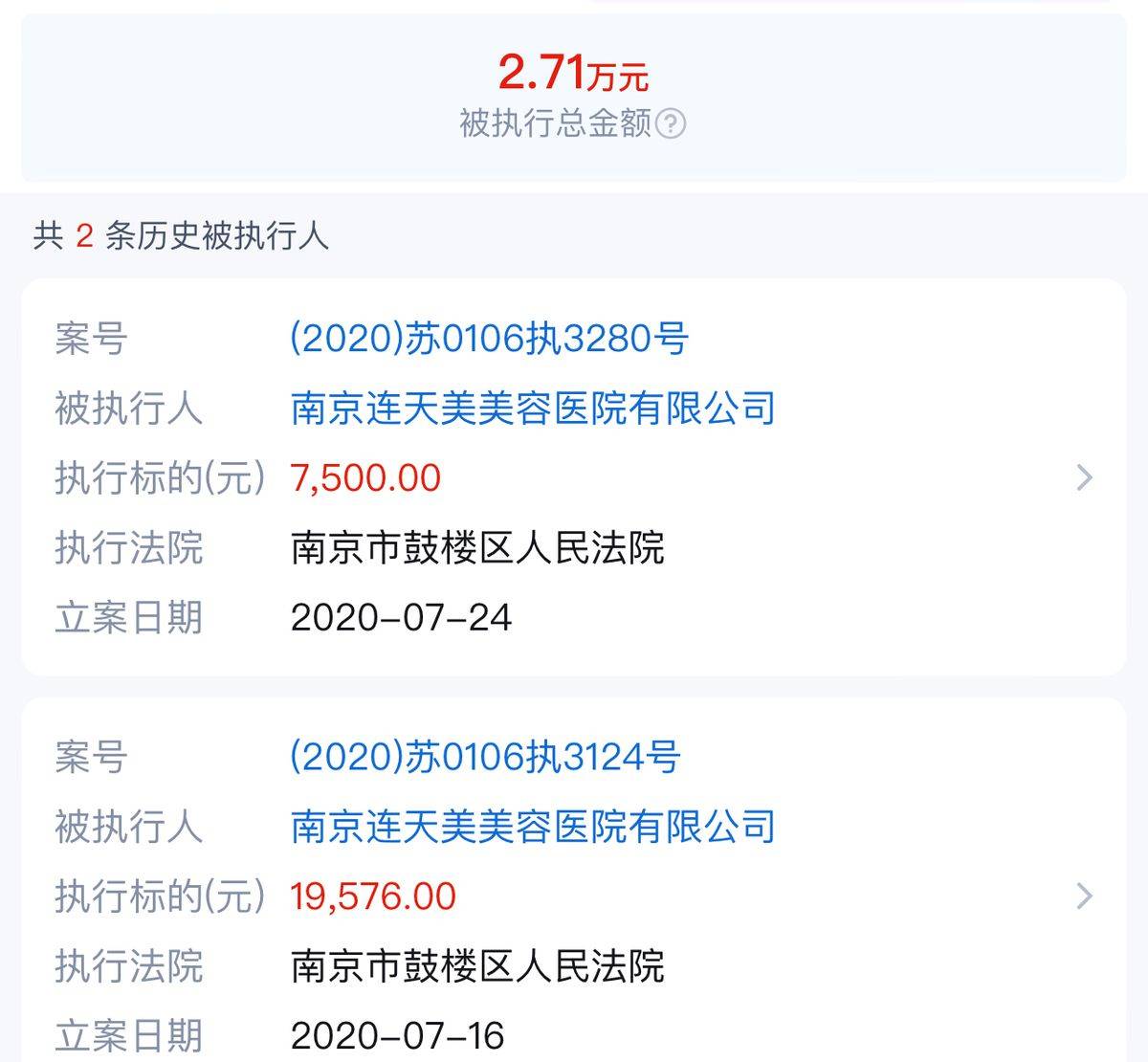Viewport: 1148px width, 1062px height.
Task: Open company link in the 7,500.00 record
Action: (532, 409)
